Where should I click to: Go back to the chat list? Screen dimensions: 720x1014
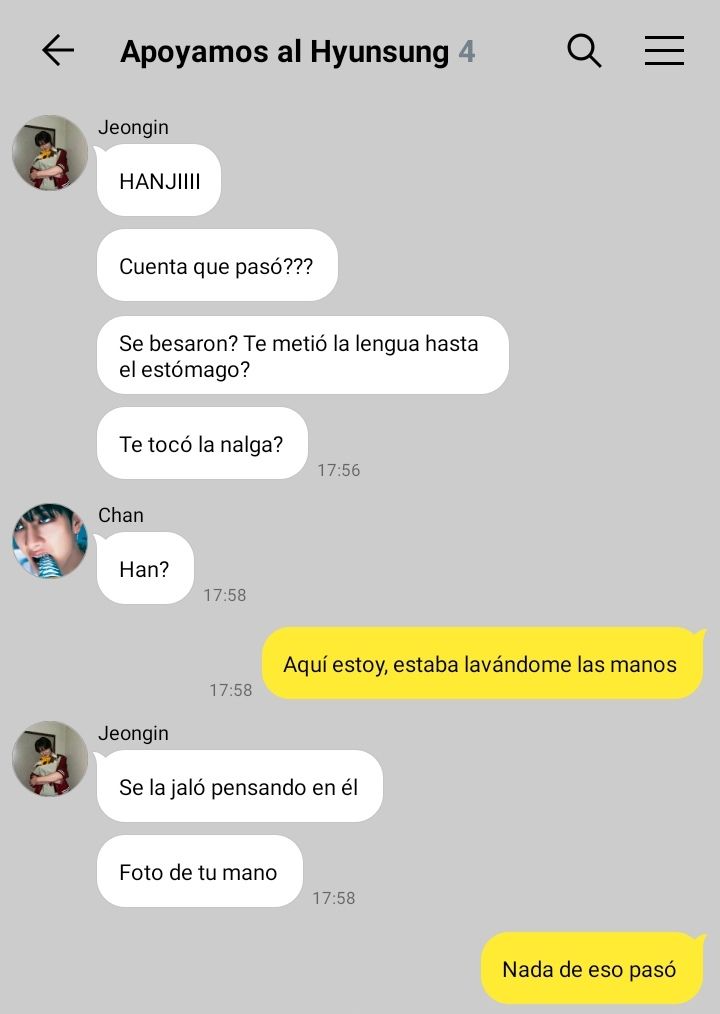tap(58, 51)
